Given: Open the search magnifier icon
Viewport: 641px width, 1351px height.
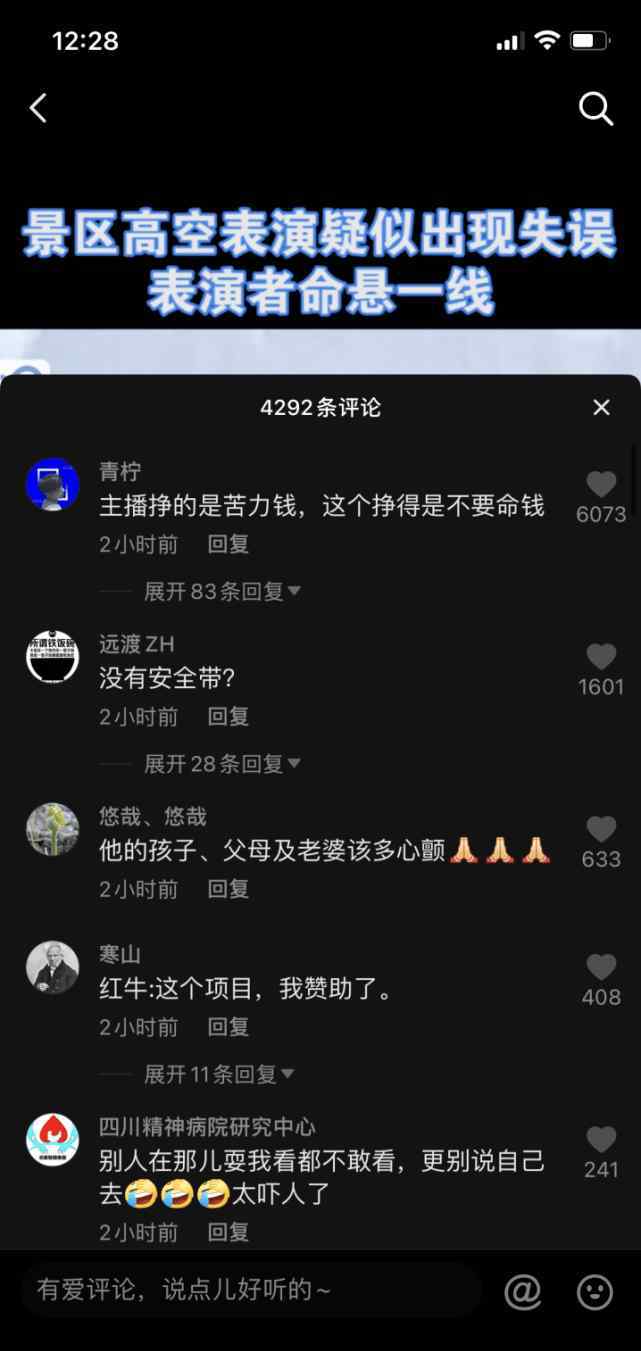Looking at the screenshot, I should pyautogui.click(x=596, y=108).
